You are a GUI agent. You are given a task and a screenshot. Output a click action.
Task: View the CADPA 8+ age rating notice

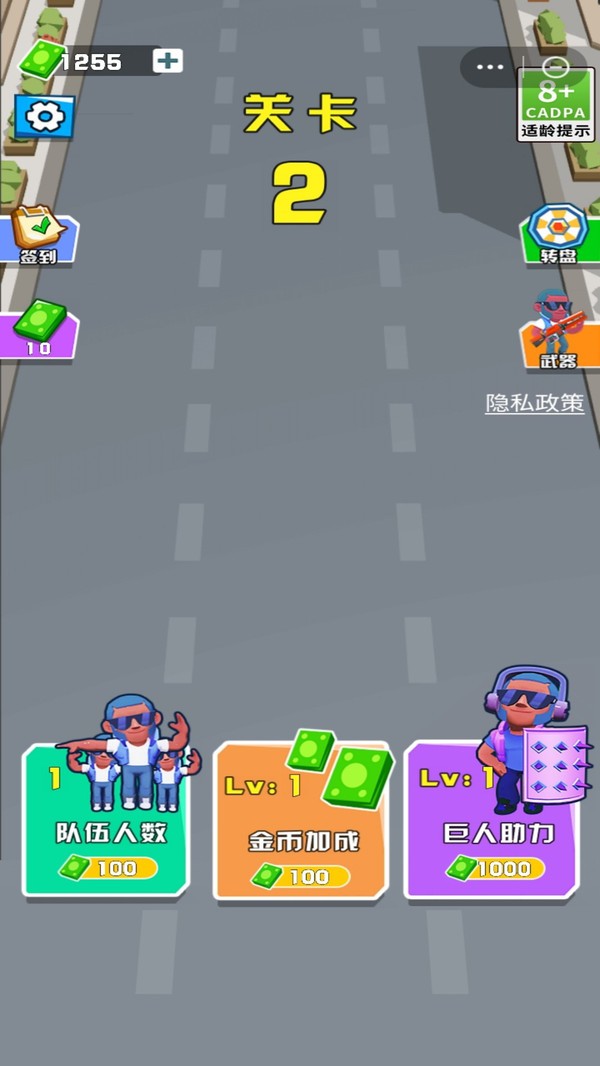556,106
